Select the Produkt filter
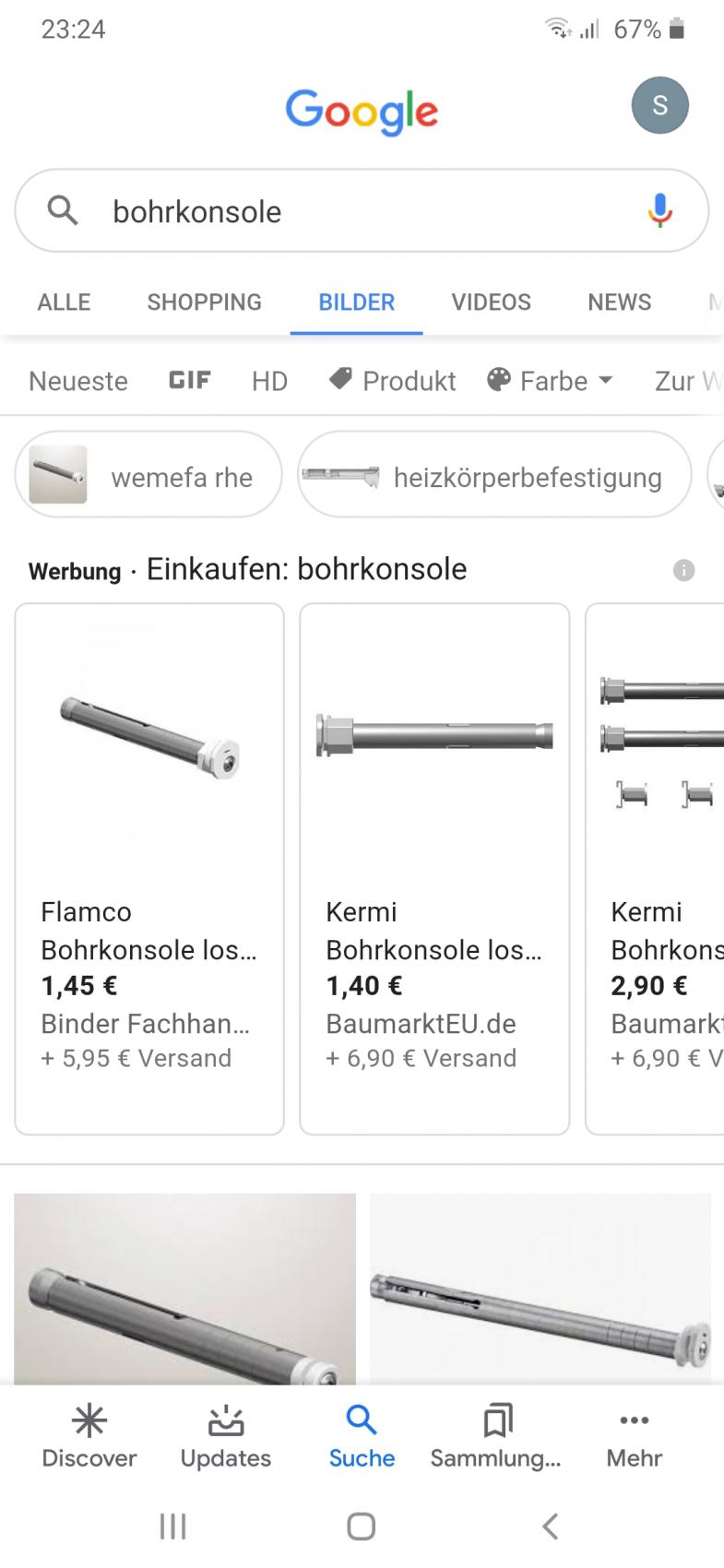 coord(393,381)
